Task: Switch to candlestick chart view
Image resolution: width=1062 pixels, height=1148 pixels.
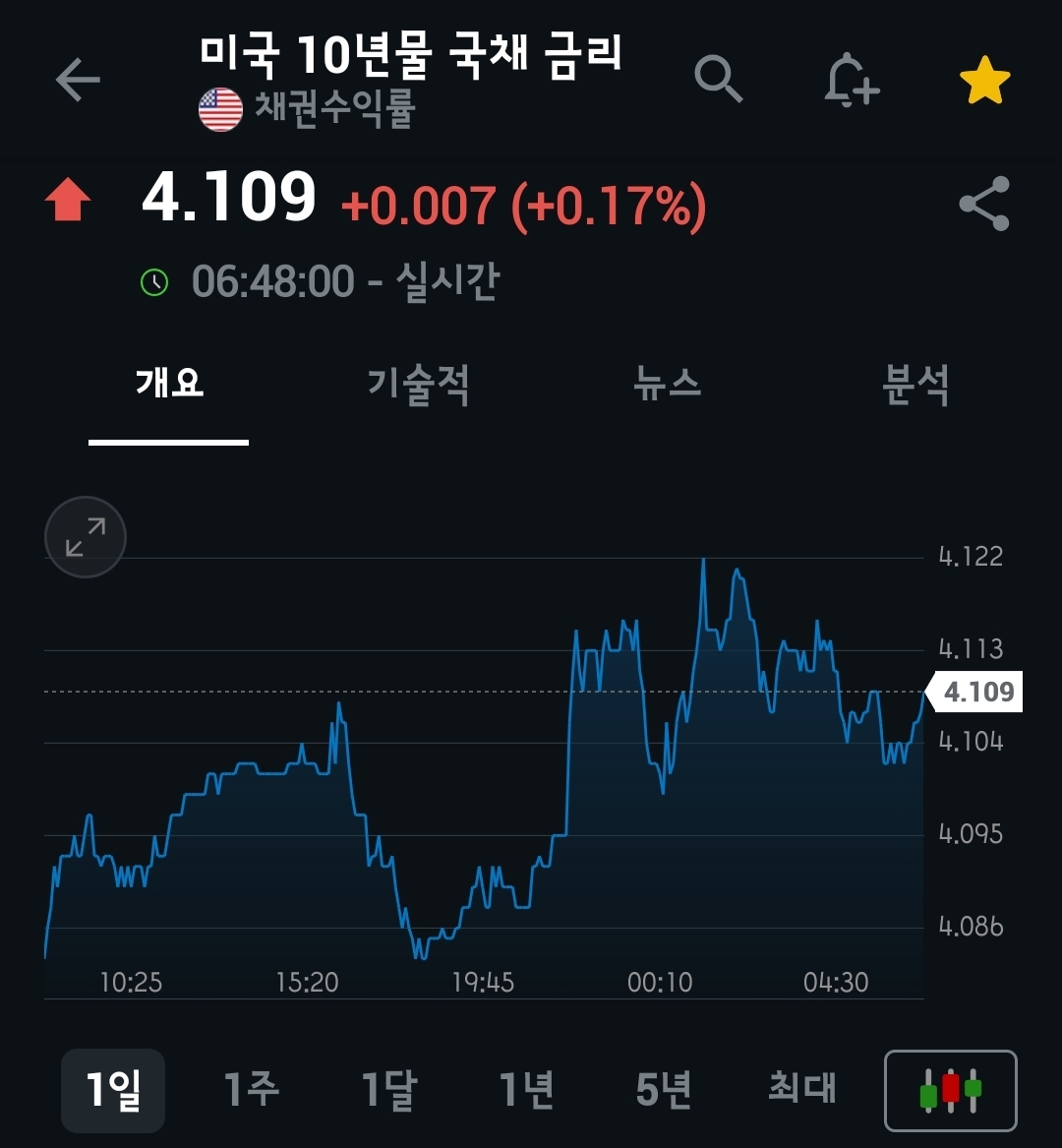Action: coord(951,1091)
